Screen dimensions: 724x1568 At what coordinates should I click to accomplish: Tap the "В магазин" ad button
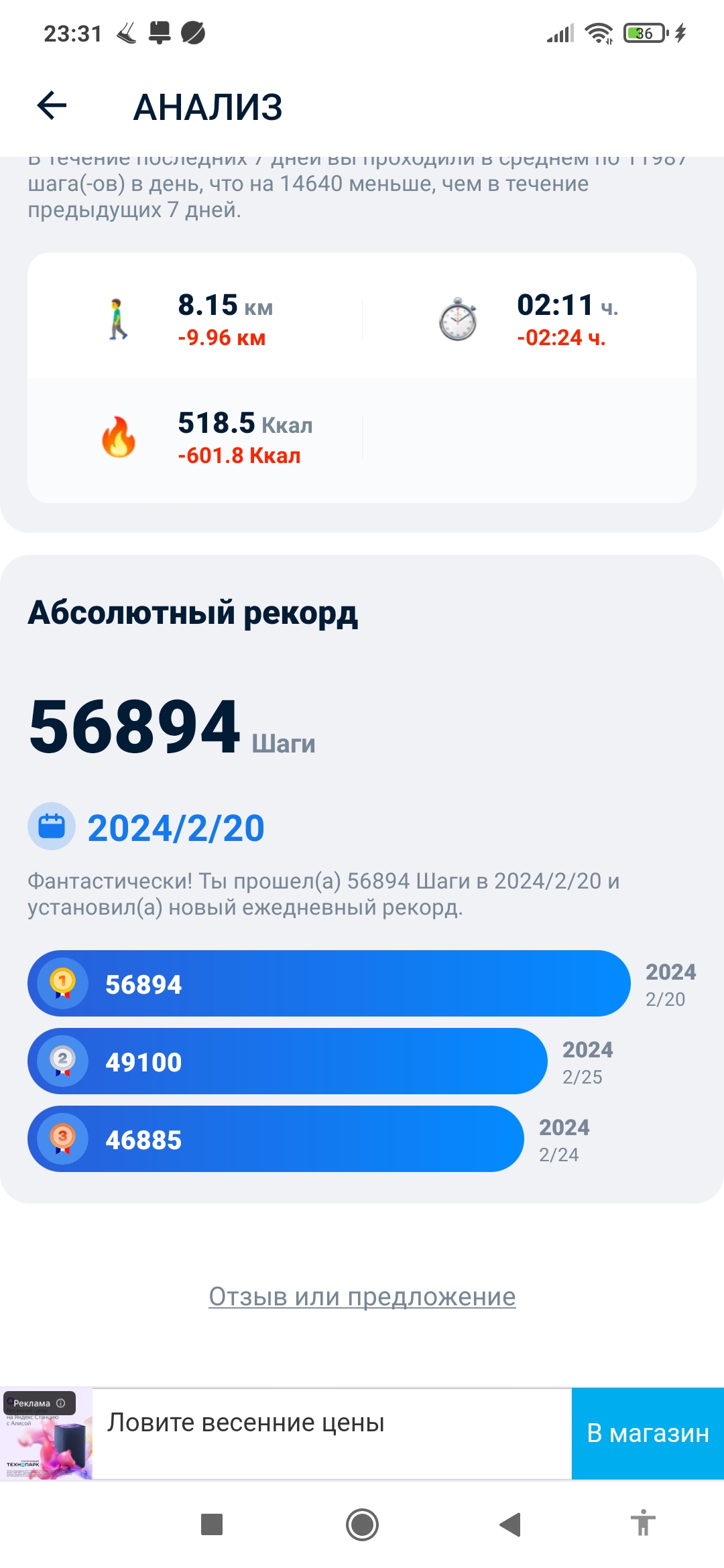click(648, 1433)
